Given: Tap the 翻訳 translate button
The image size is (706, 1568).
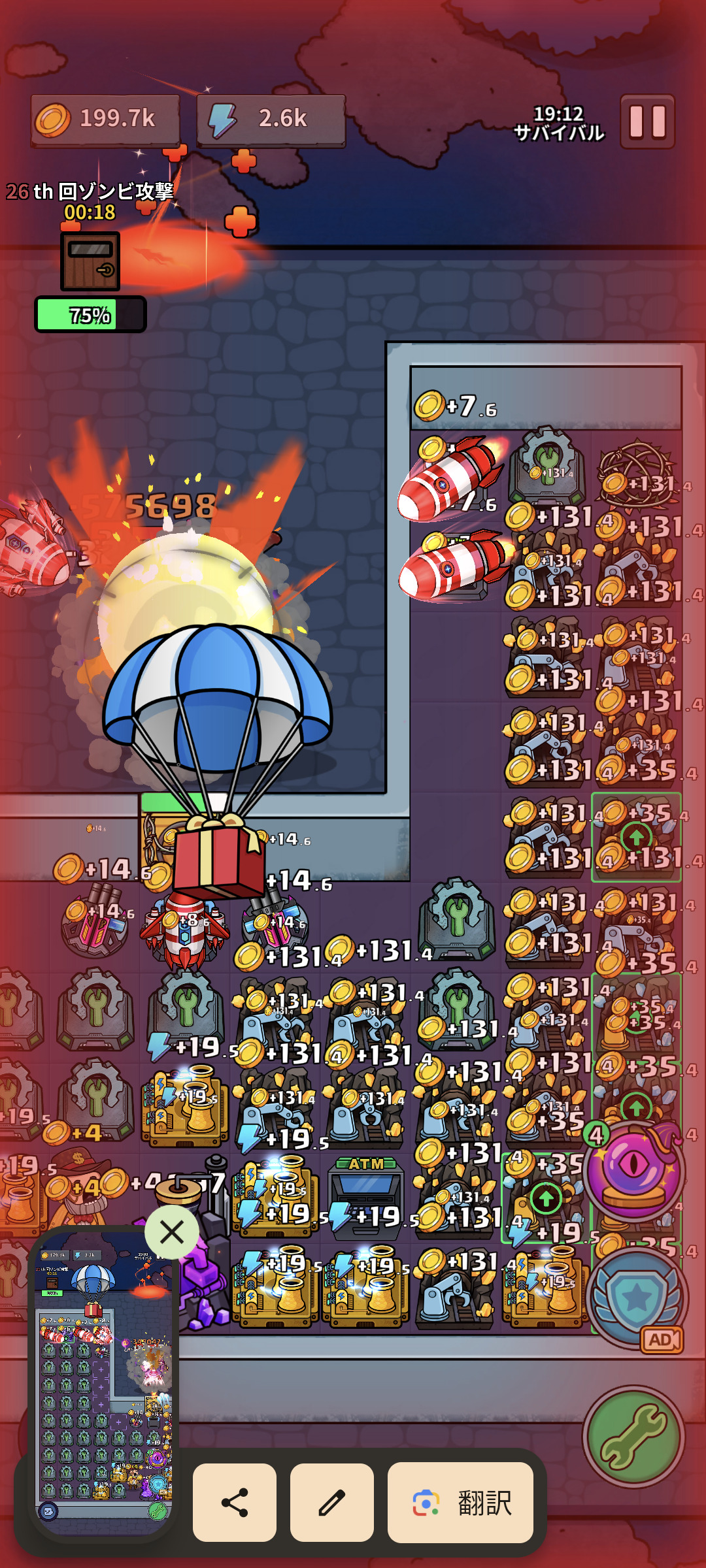Looking at the screenshot, I should (x=461, y=1503).
